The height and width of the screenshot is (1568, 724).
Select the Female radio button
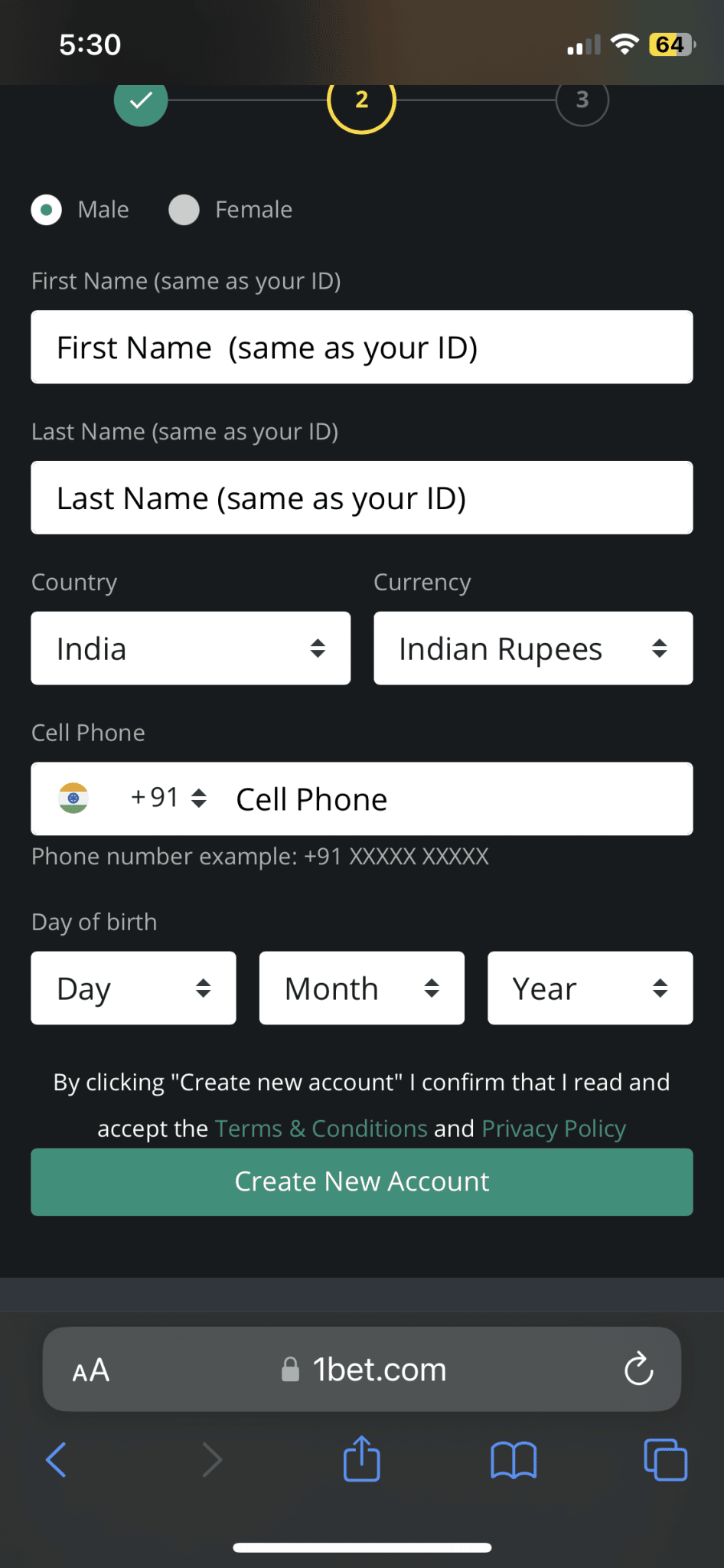tap(184, 210)
